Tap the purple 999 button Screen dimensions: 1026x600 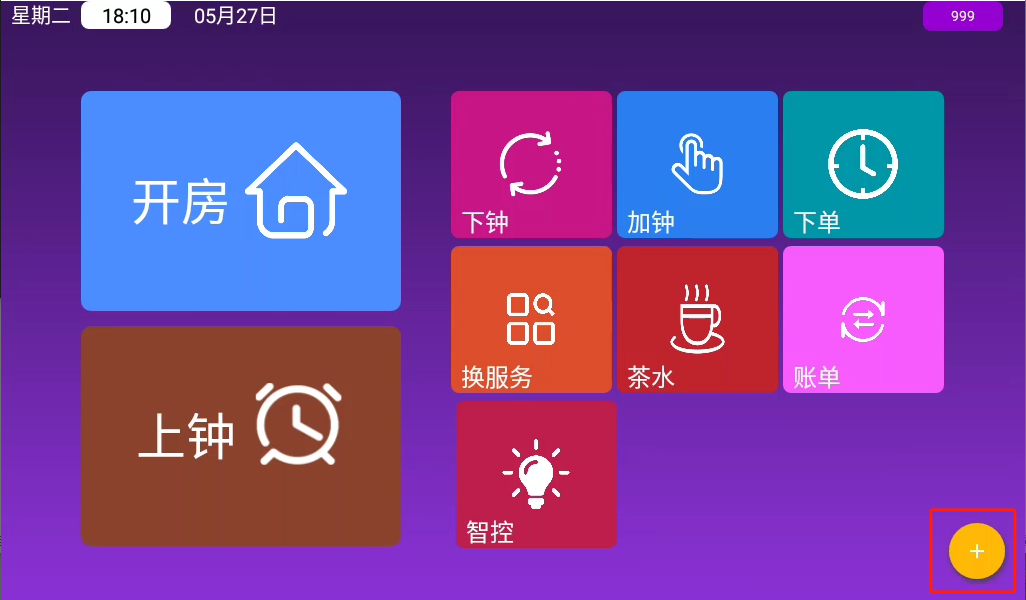pos(962,17)
